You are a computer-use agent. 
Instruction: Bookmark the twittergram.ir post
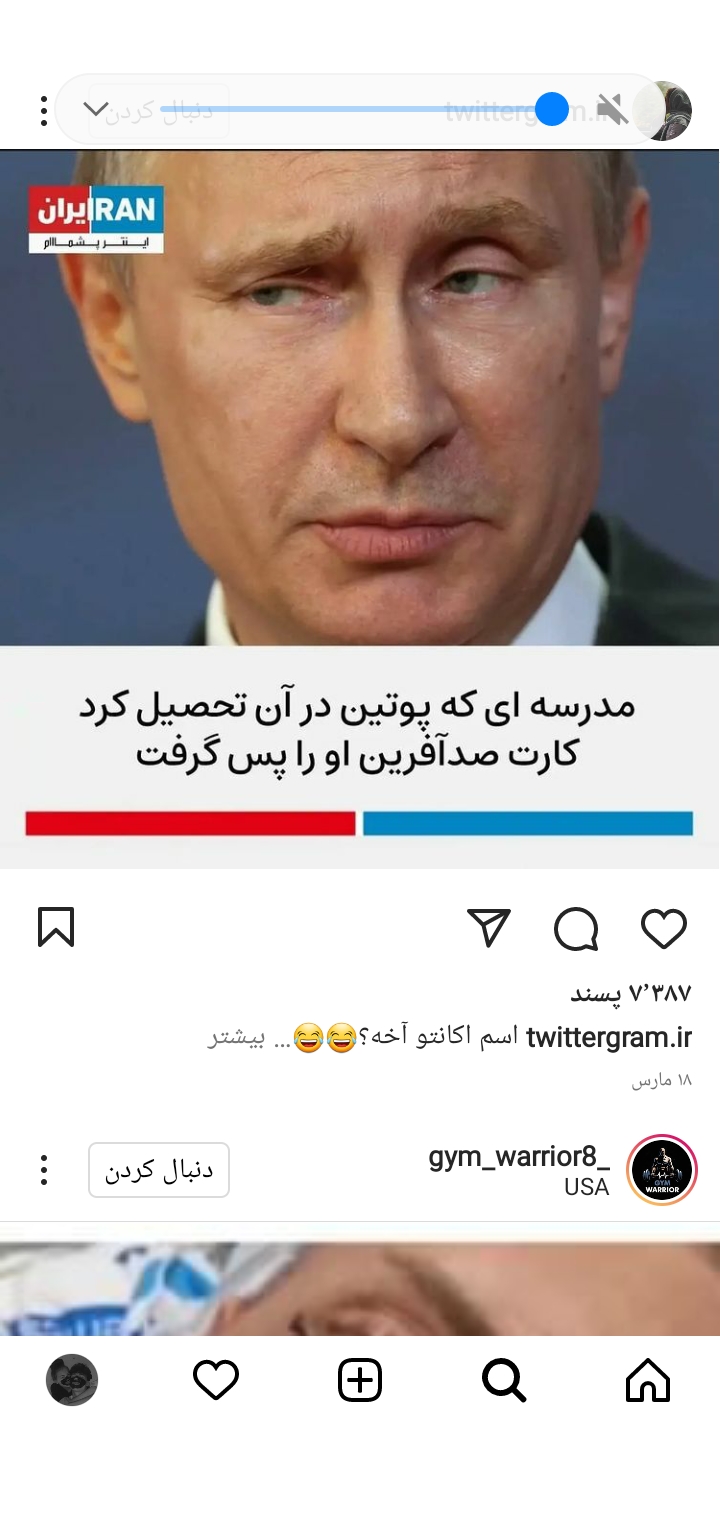coord(56,927)
